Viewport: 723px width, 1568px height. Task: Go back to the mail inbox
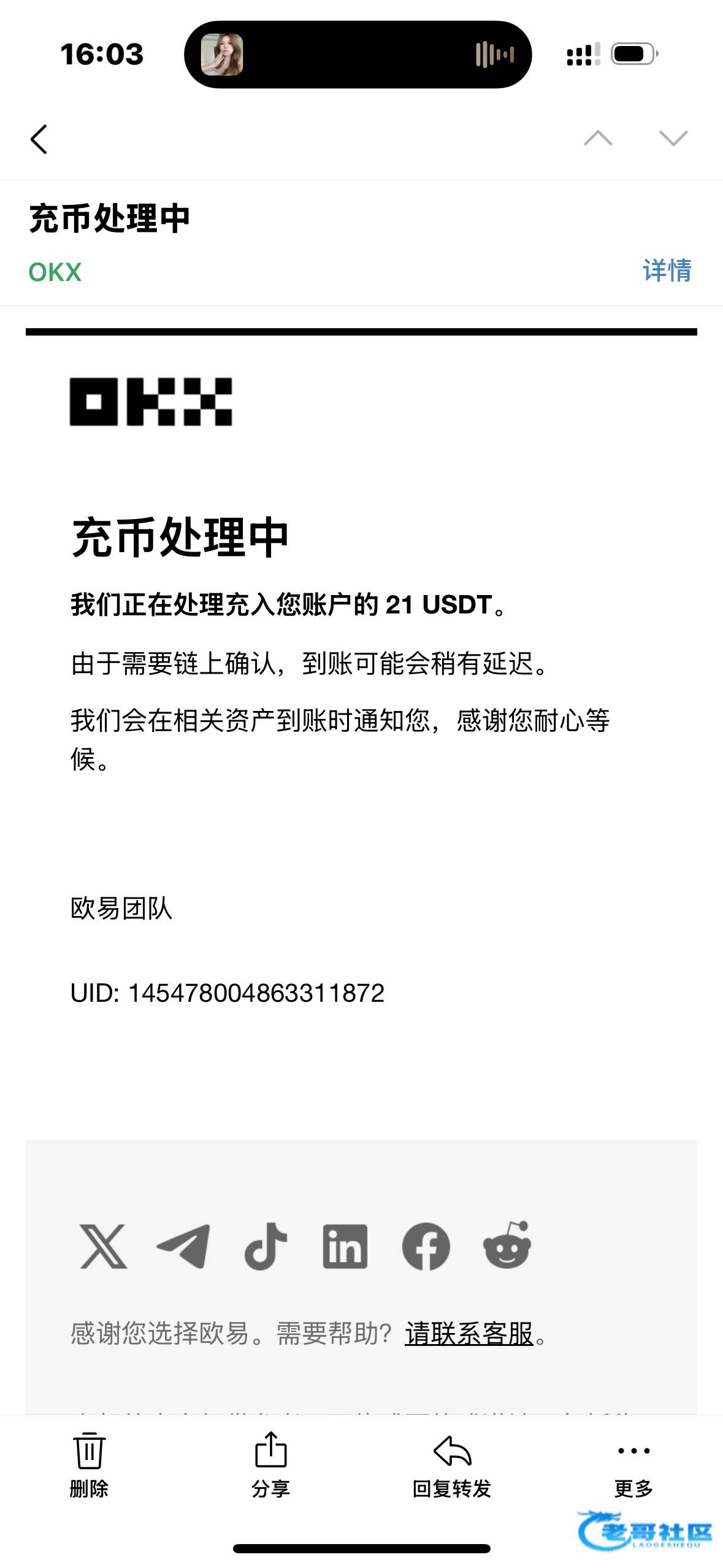39,139
